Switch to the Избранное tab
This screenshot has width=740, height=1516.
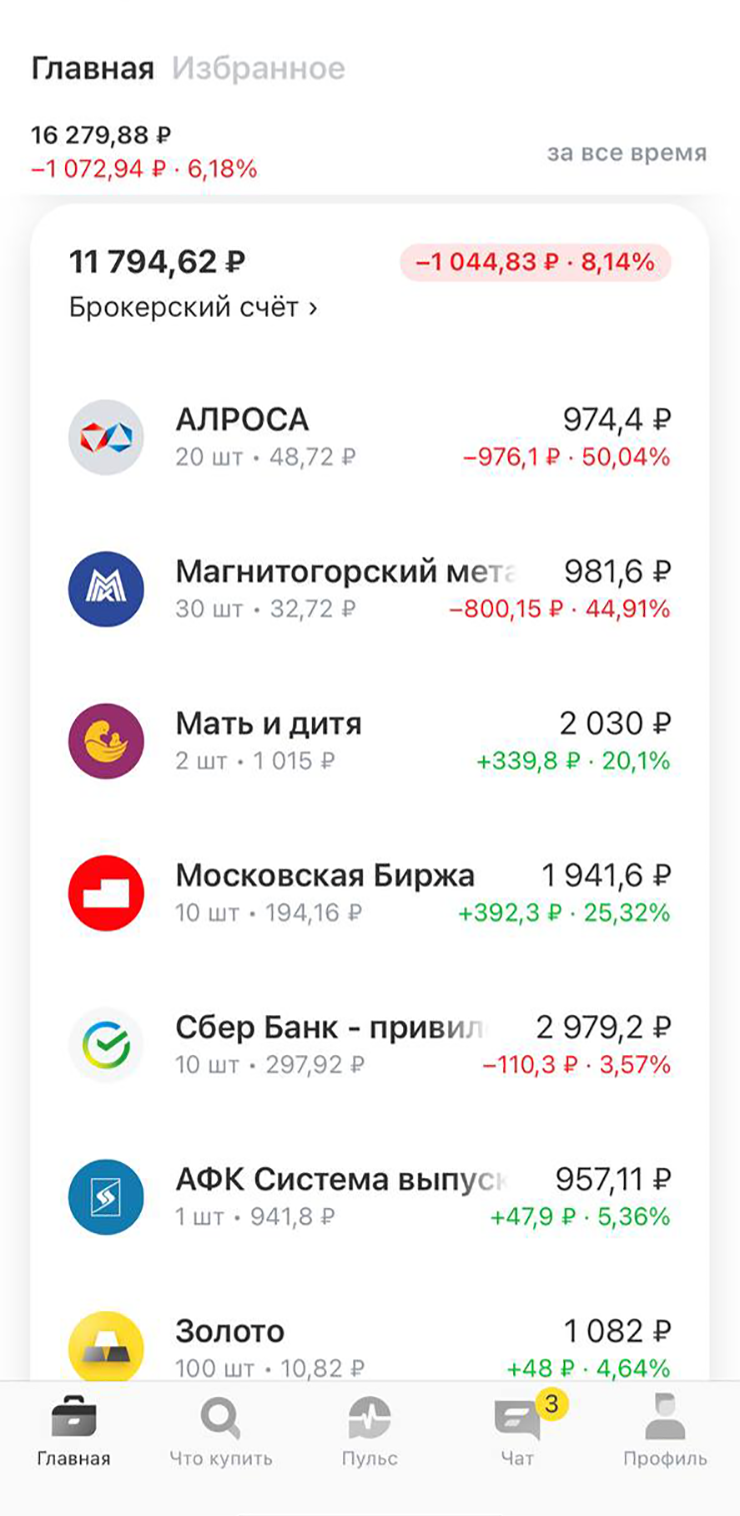point(258,68)
